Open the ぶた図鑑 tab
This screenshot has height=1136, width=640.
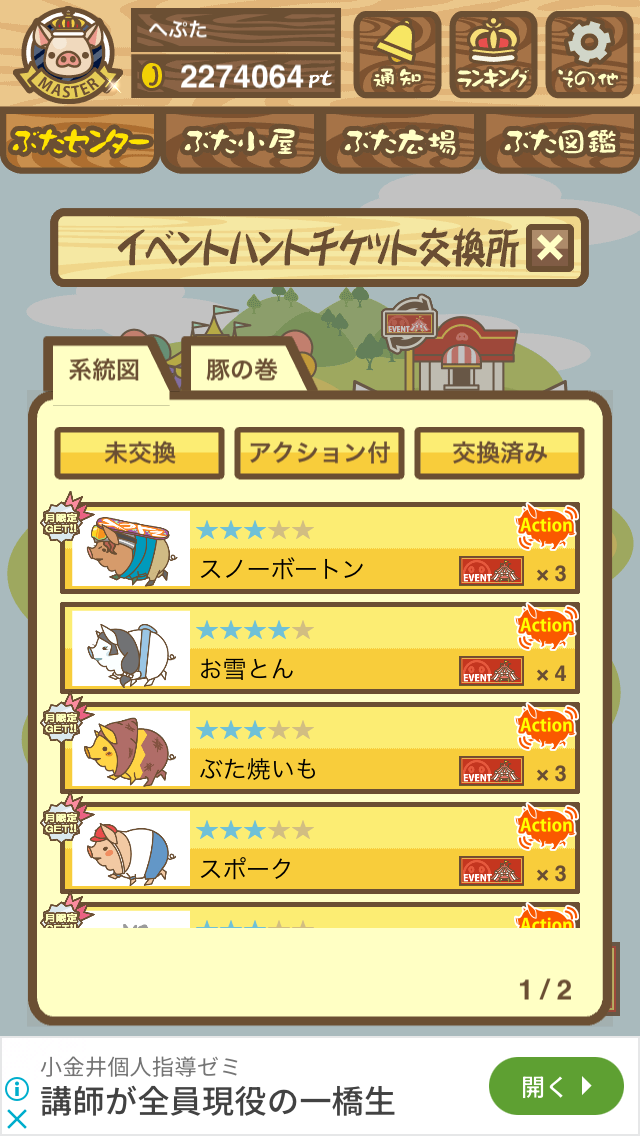[x=561, y=142]
